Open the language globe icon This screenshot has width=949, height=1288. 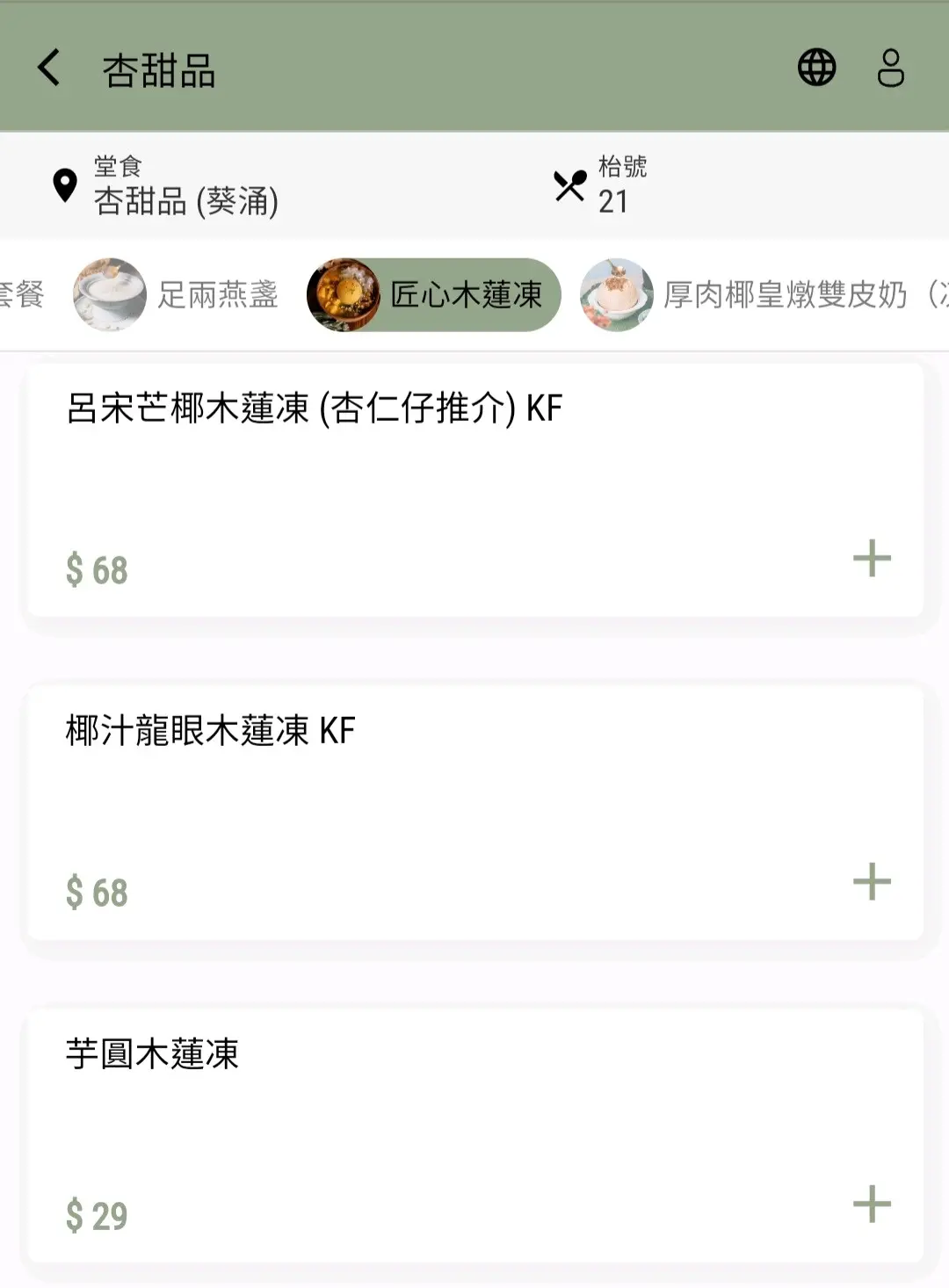point(816,68)
